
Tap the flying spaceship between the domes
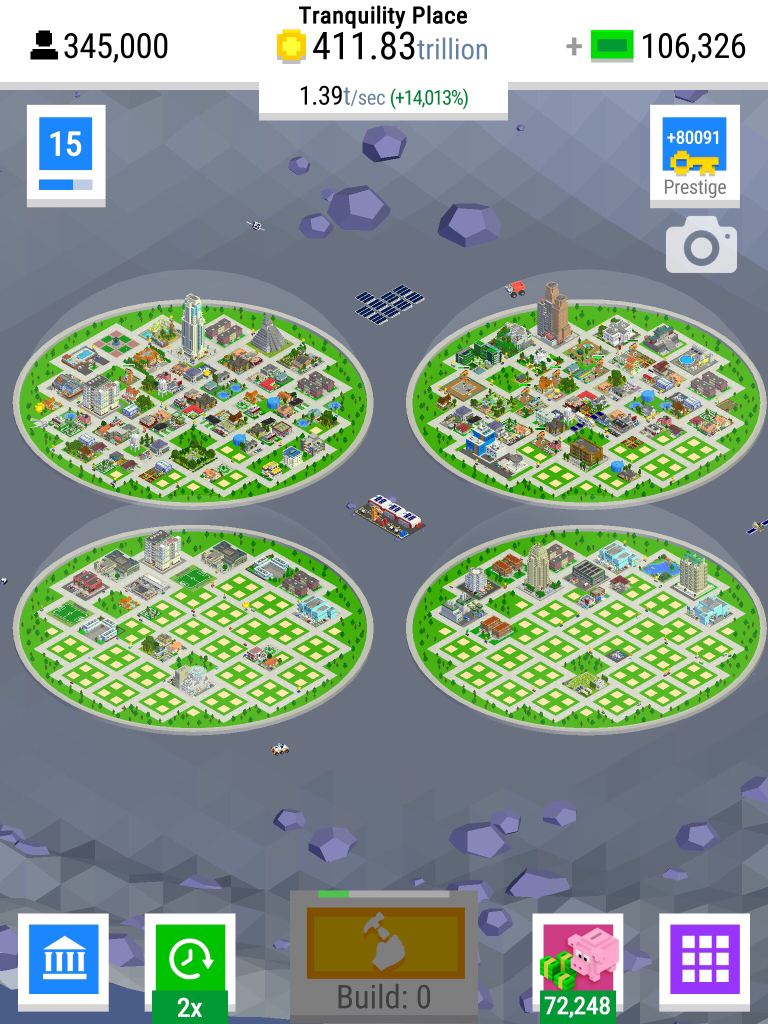coord(390,514)
